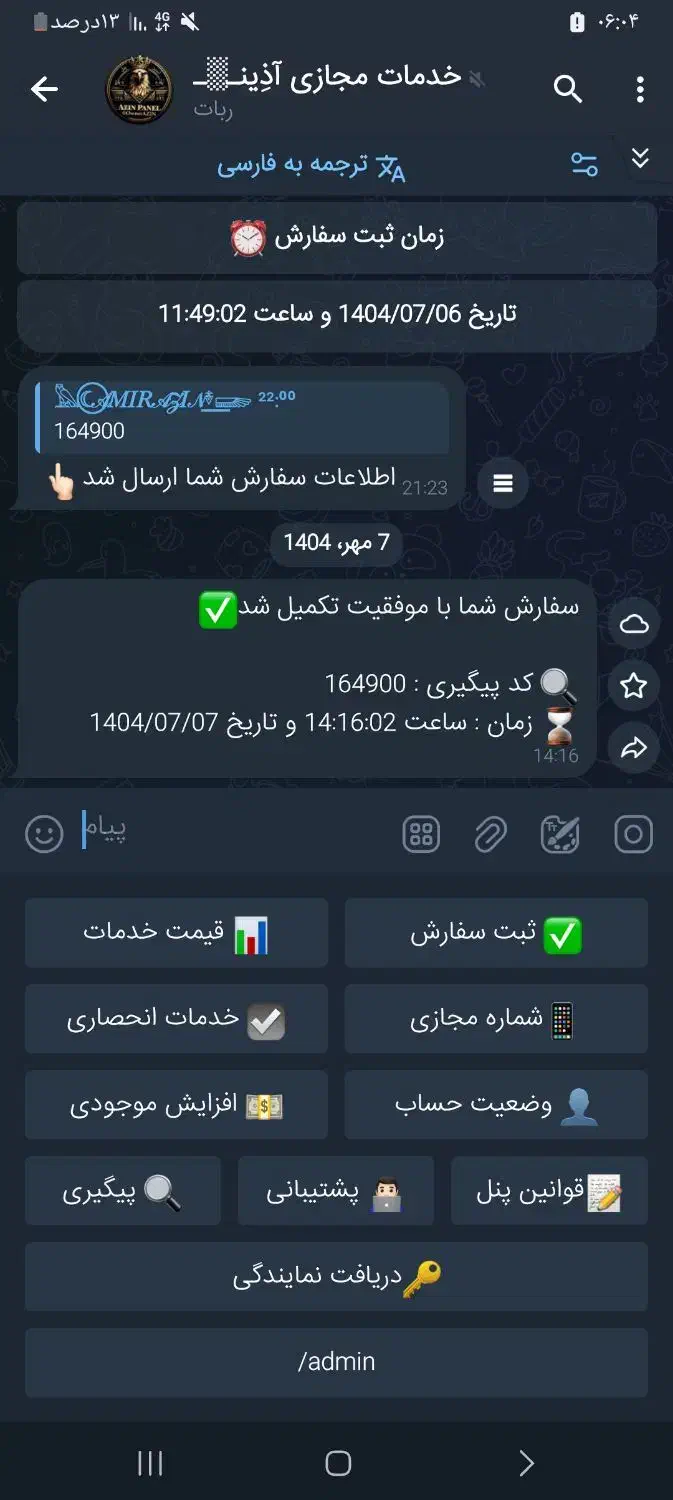Tap افزایش موجودی to add balance
The height and width of the screenshot is (1500, 673).
coord(176,1105)
